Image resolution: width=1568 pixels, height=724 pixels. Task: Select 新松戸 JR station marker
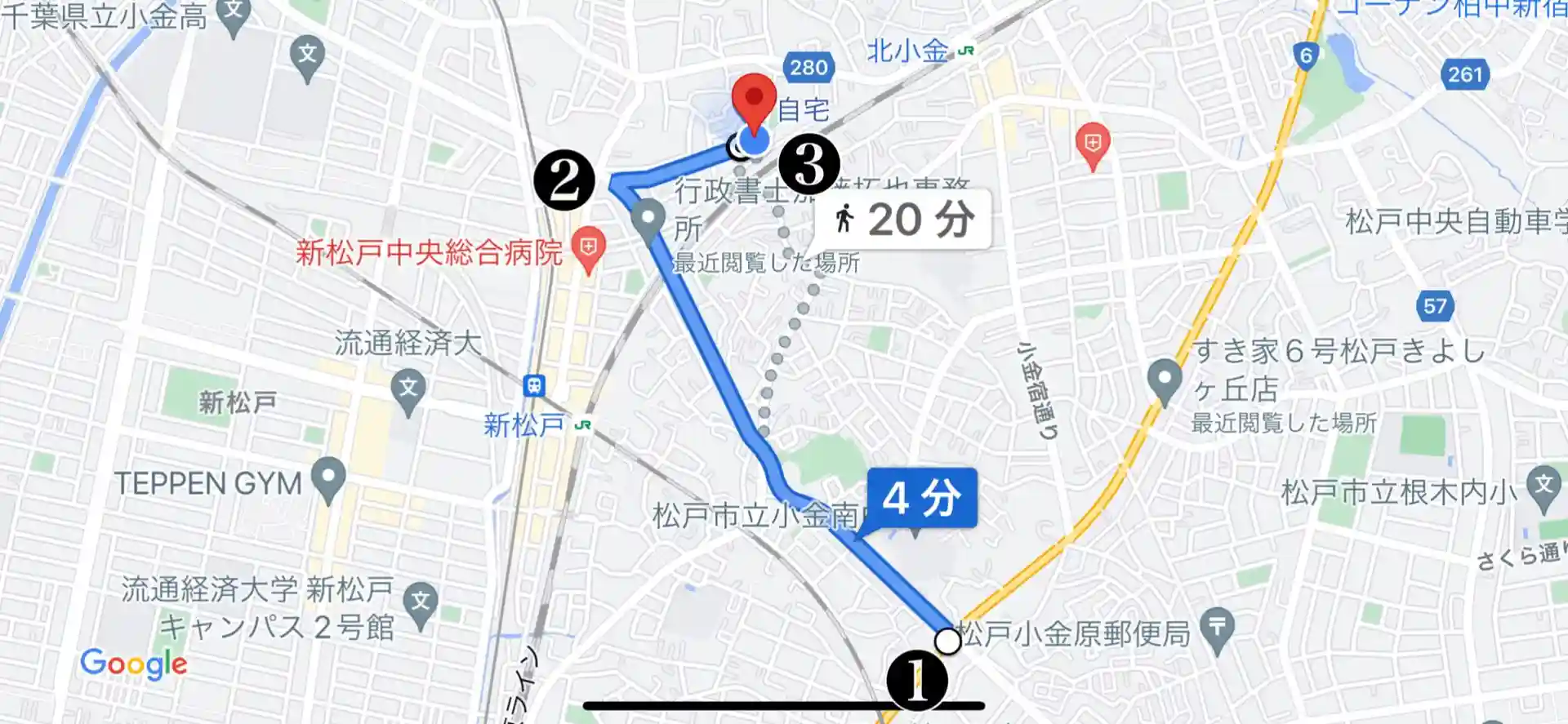coord(535,385)
